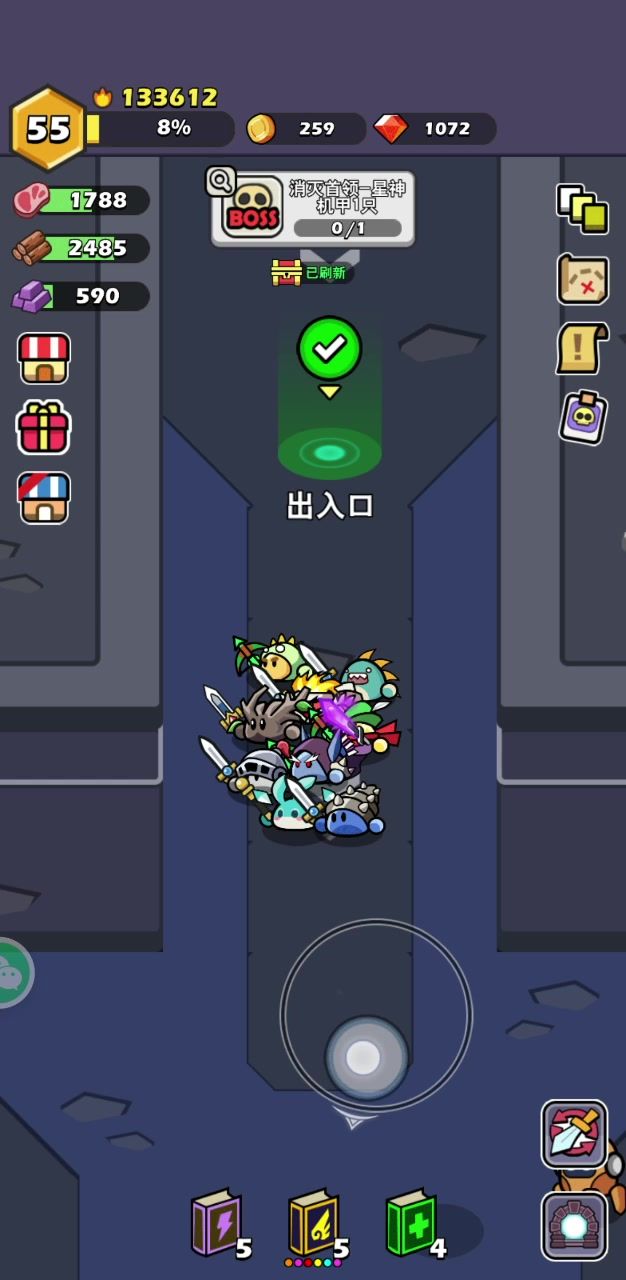Use the purple lightning skill book
This screenshot has width=626, height=1280.
pos(217,1222)
